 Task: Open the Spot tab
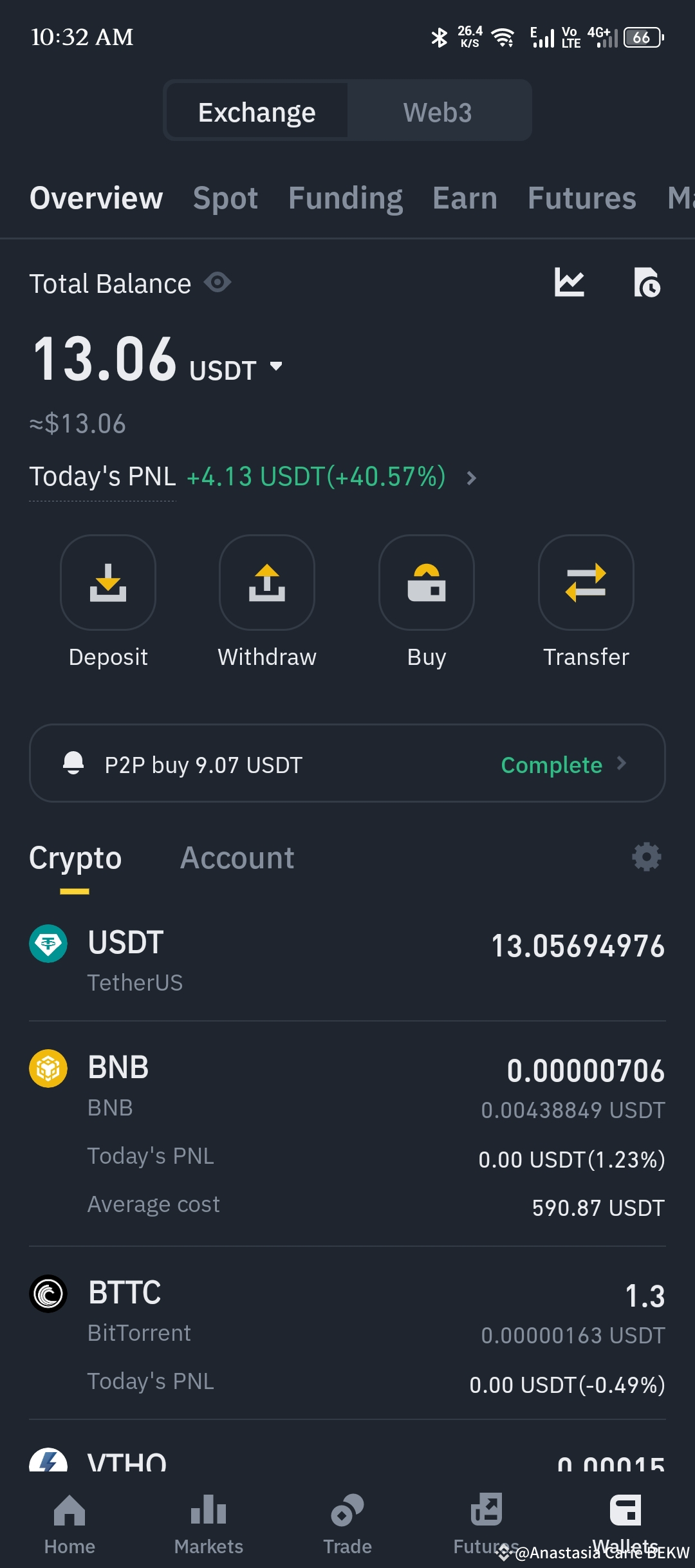[225, 198]
